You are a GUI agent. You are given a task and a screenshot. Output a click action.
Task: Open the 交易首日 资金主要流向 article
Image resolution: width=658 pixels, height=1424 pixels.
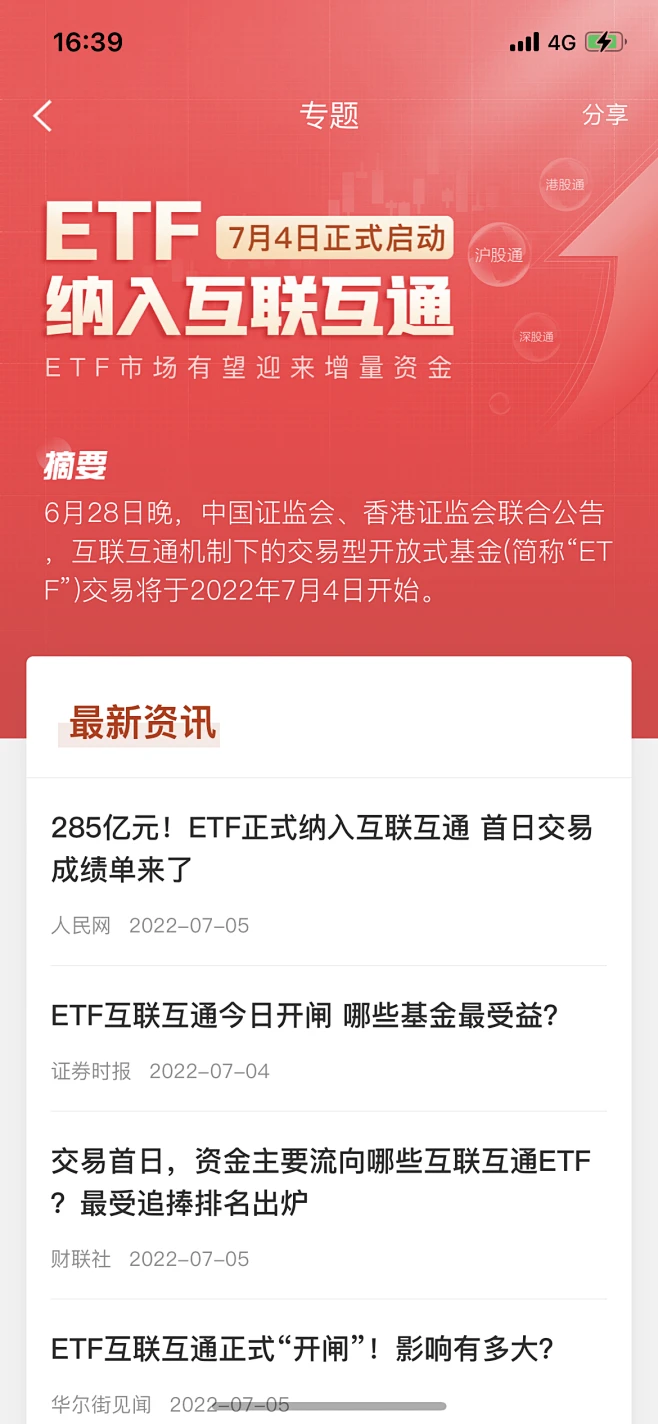tap(322, 1182)
